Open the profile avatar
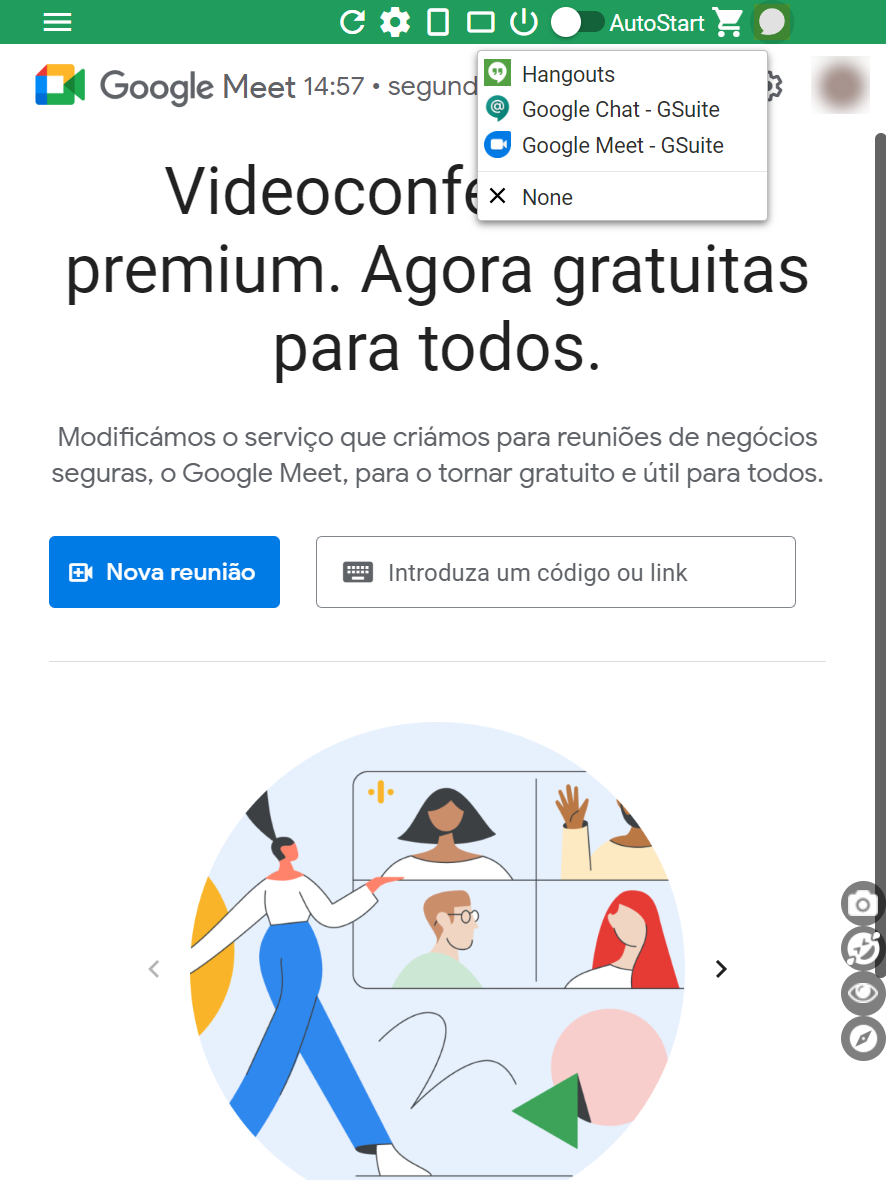Screen dimensions: 886x1180 [840, 85]
